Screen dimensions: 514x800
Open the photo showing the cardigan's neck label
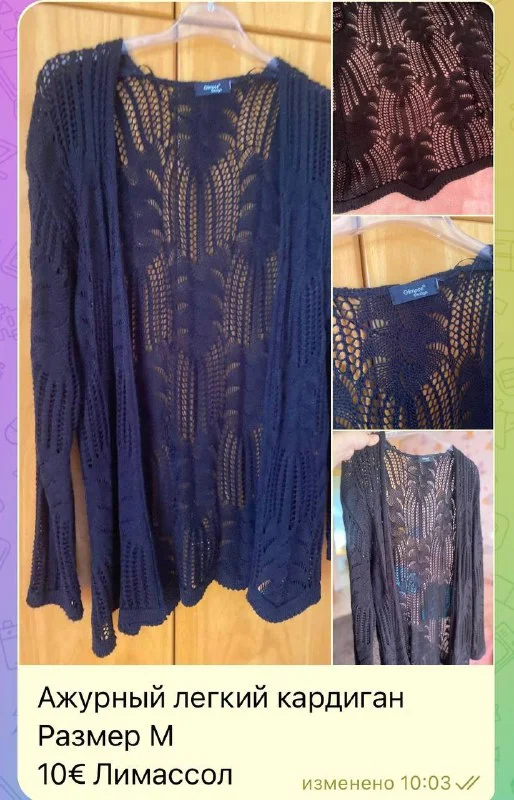413,322
